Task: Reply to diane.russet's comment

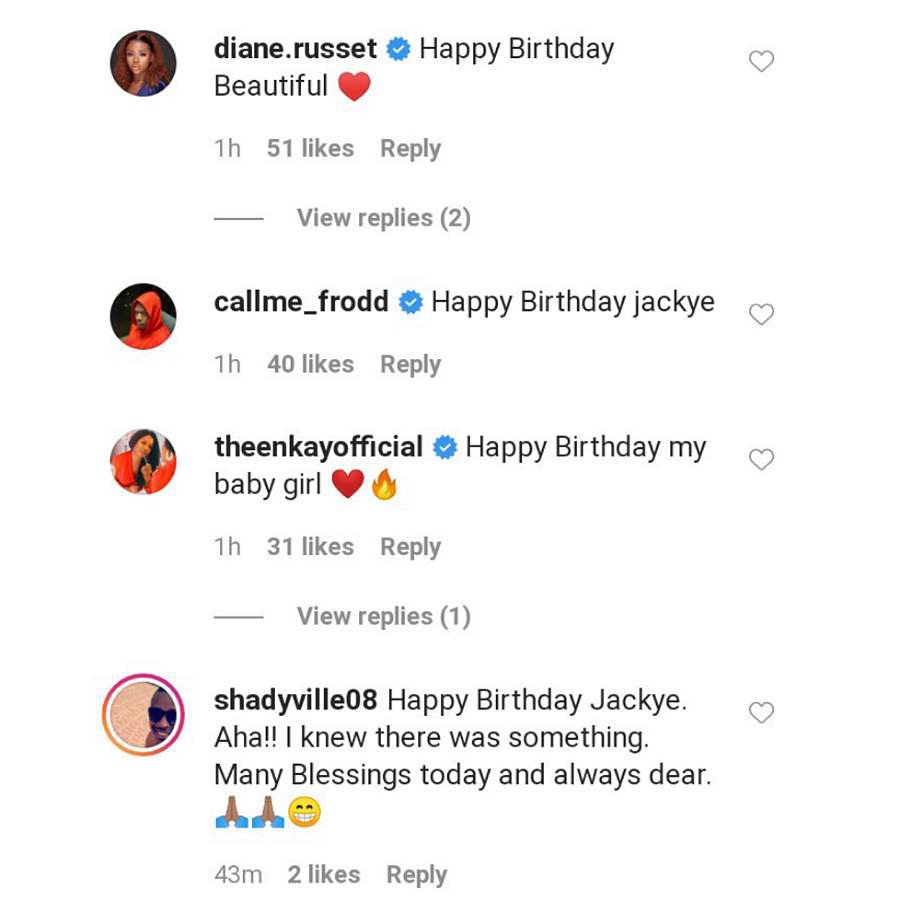Action: 410,149
